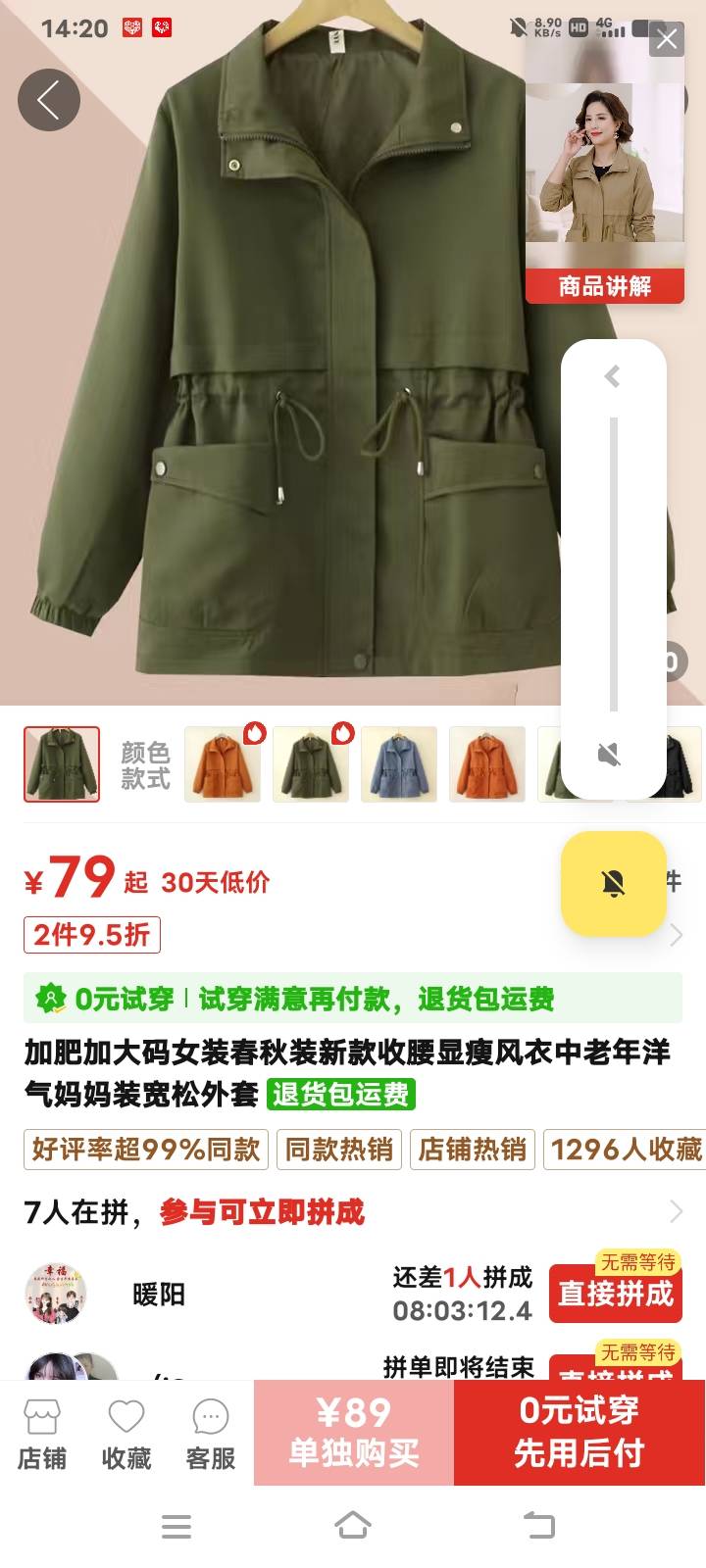
Task: Expand the 7人在拼 group-buy list
Action: click(x=676, y=1212)
